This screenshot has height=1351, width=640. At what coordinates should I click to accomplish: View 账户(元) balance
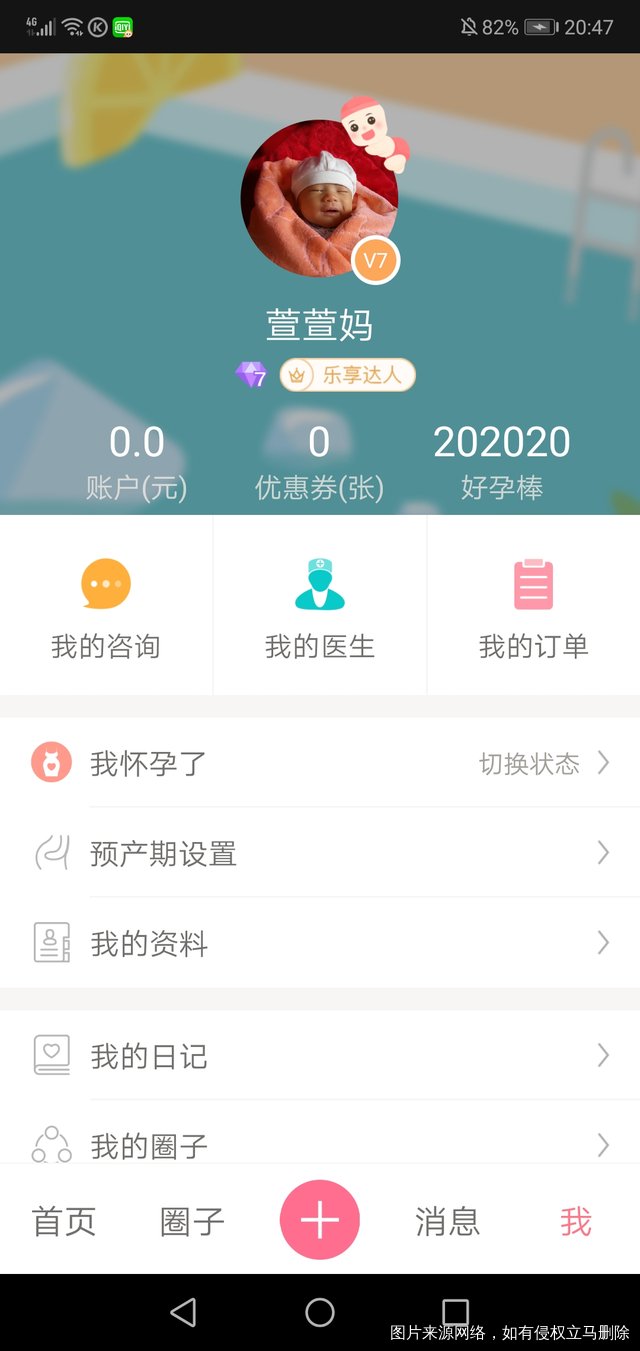tap(137, 461)
